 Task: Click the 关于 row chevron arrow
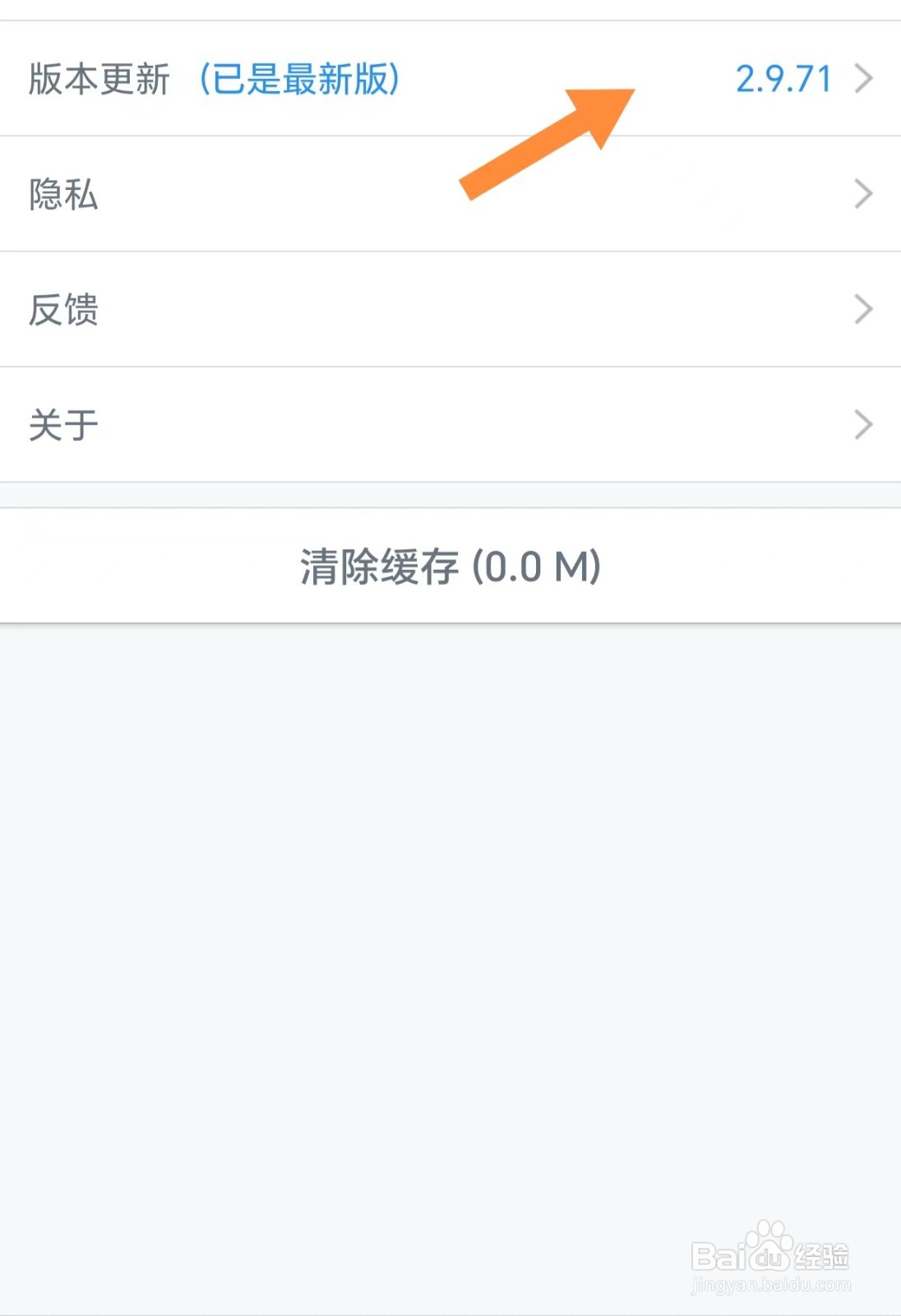[862, 424]
